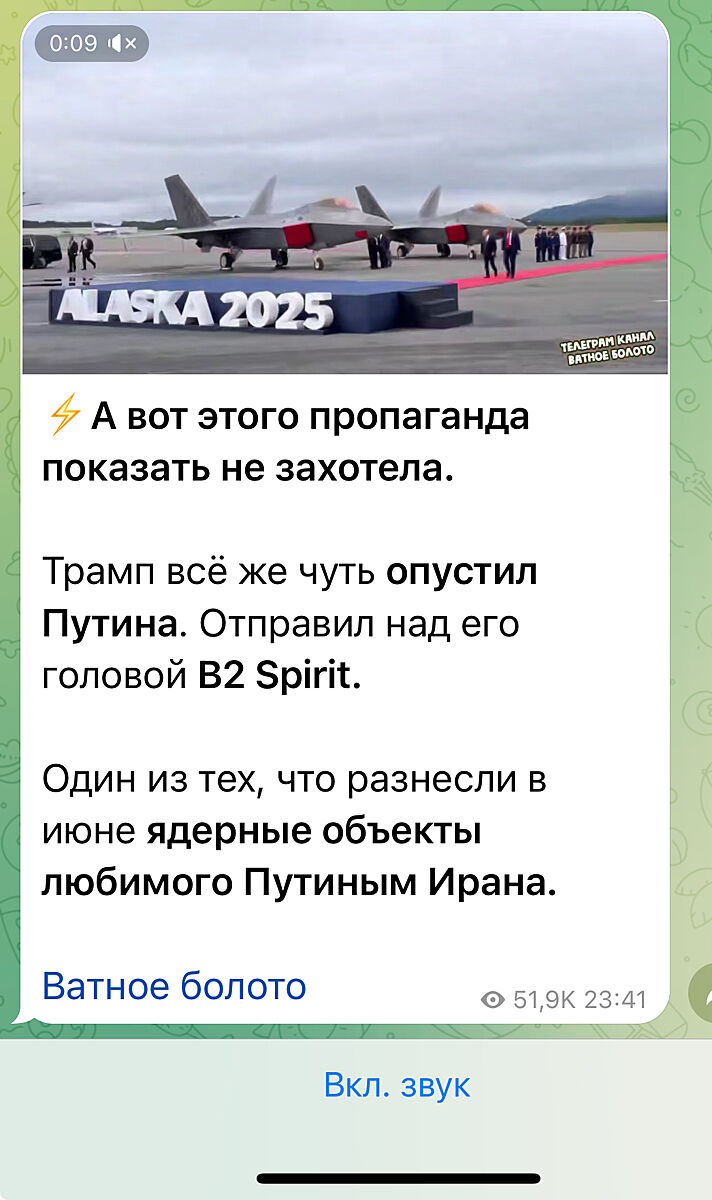The image size is (712, 1200).
Task: Tap the Вкл. звук button
Action: [397, 1085]
